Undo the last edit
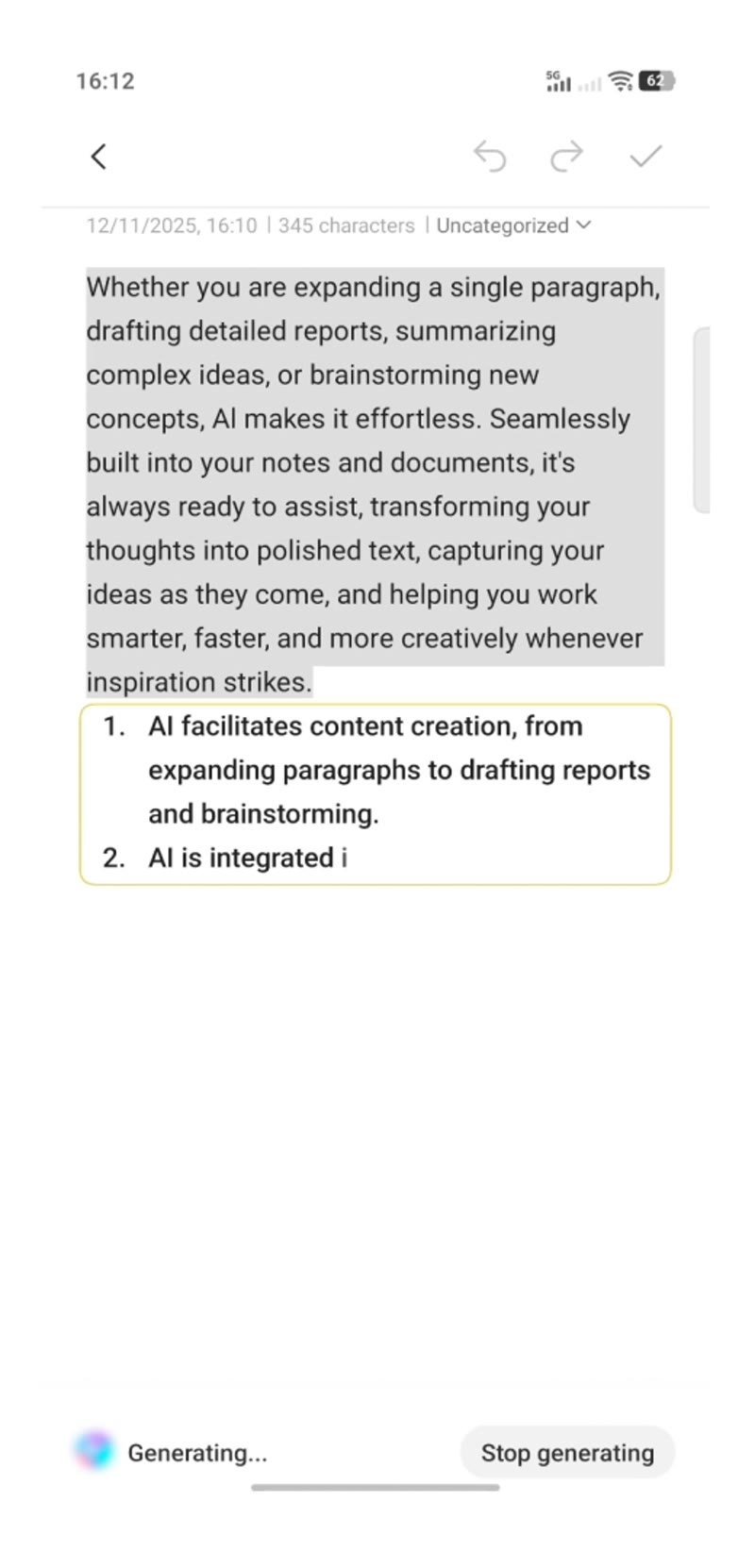This screenshot has width=755, height=1568. [x=490, y=157]
